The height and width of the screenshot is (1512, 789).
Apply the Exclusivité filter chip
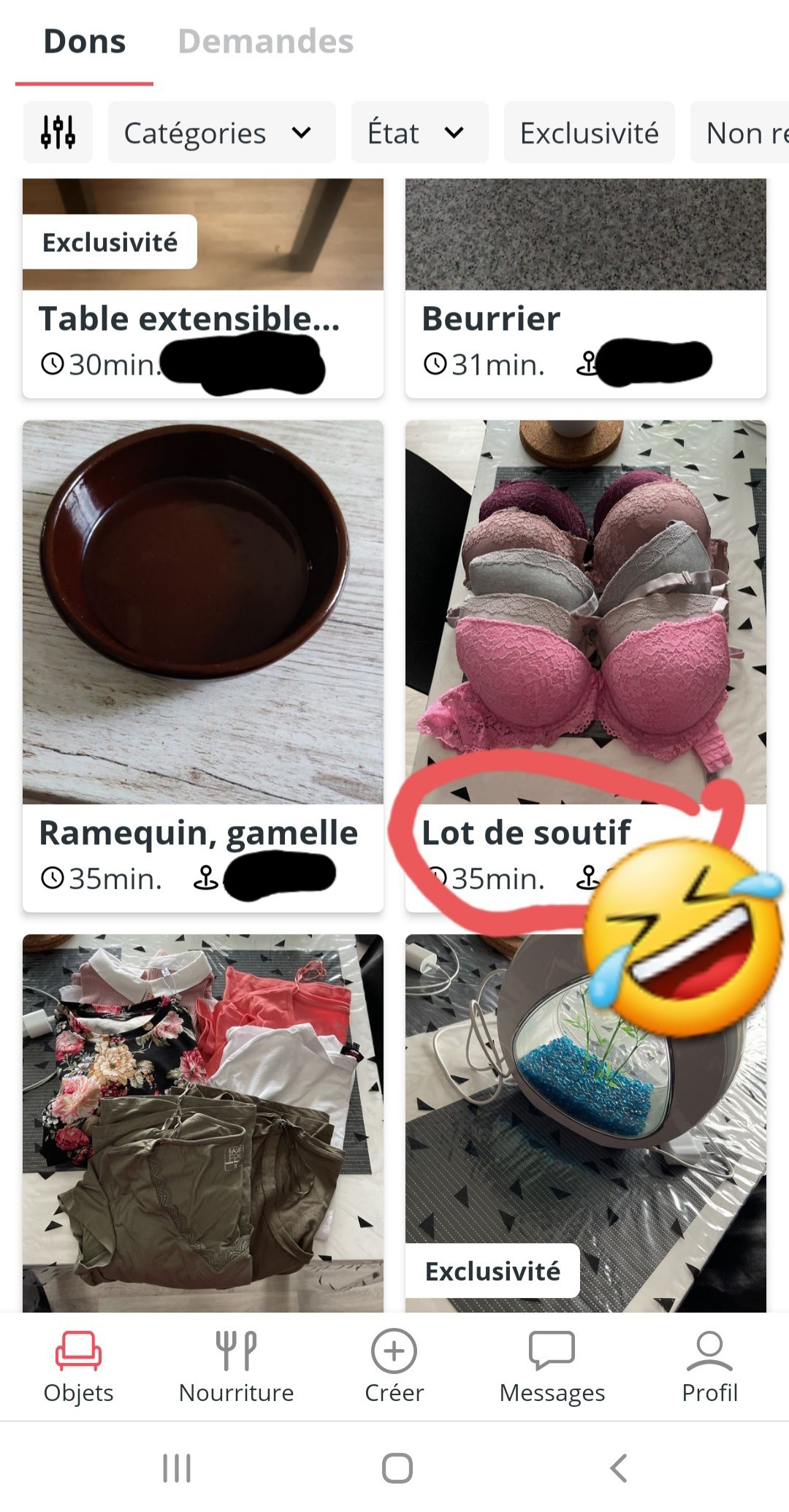coord(589,133)
